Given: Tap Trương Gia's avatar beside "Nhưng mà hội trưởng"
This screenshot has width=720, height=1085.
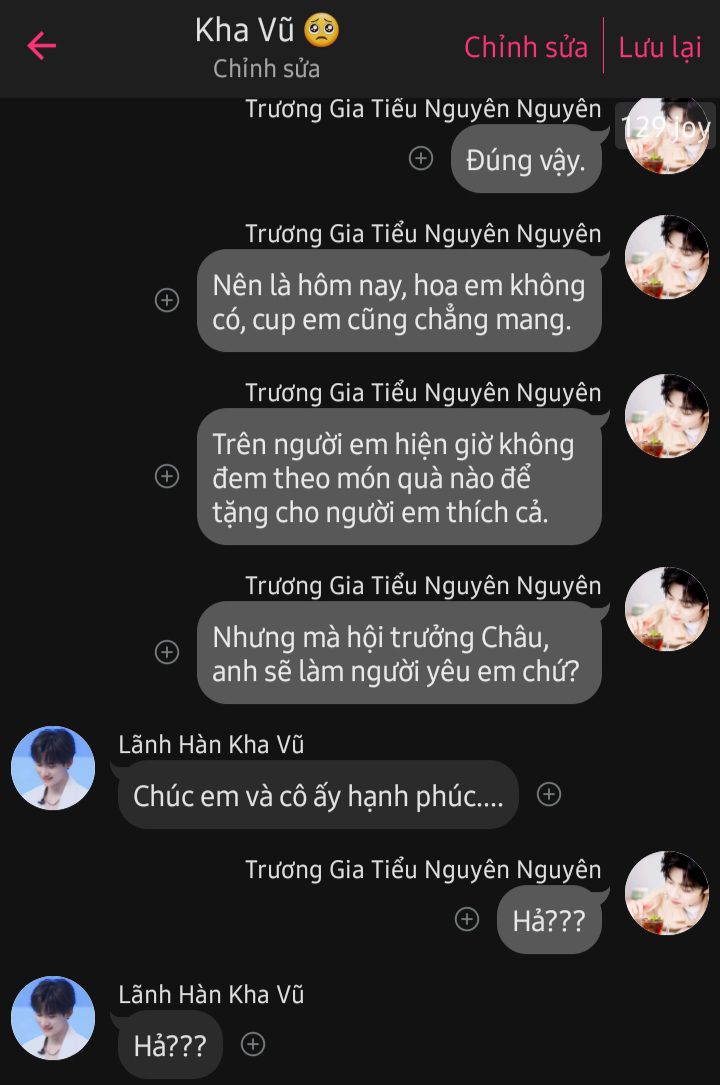Looking at the screenshot, I should (666, 609).
